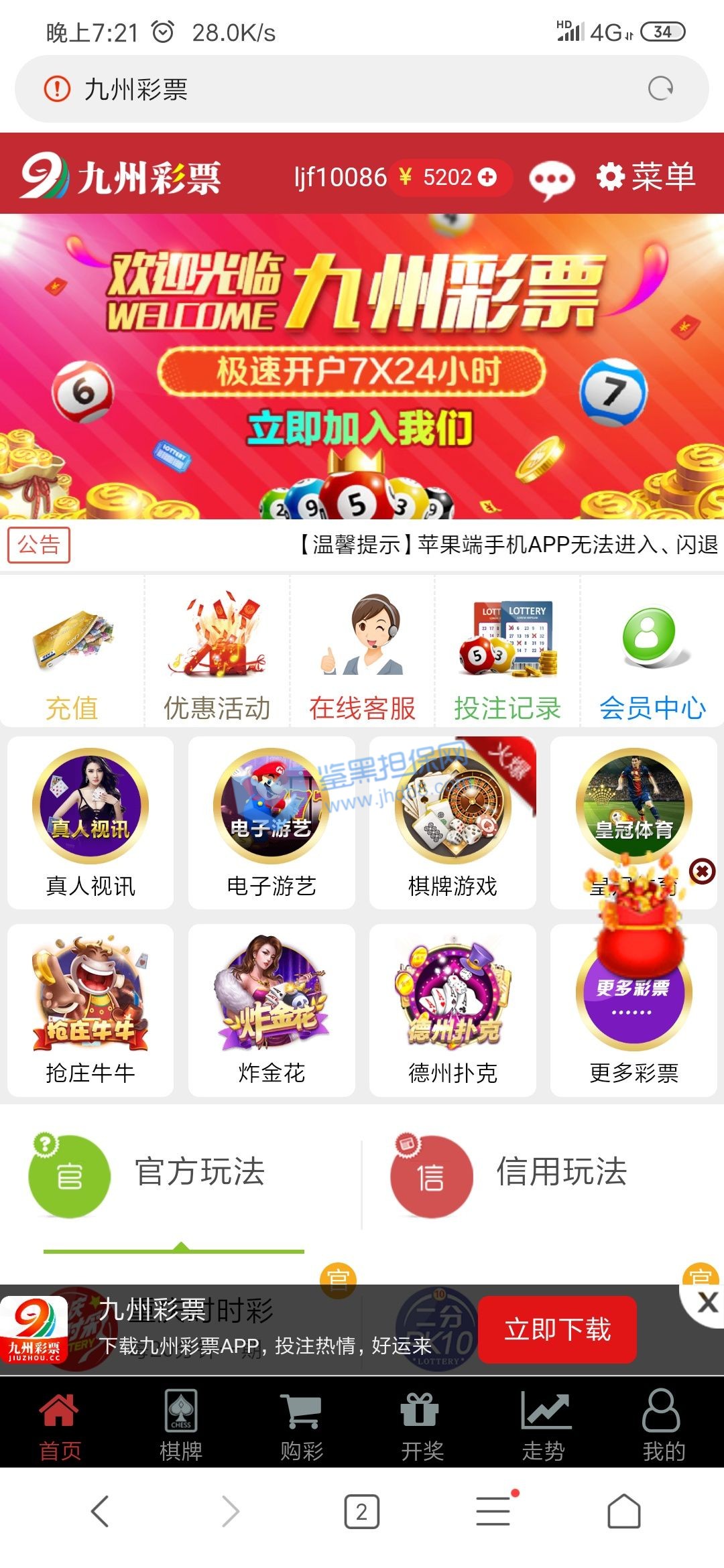Open 充值 recharge
This screenshot has height=1568, width=724.
(x=72, y=654)
